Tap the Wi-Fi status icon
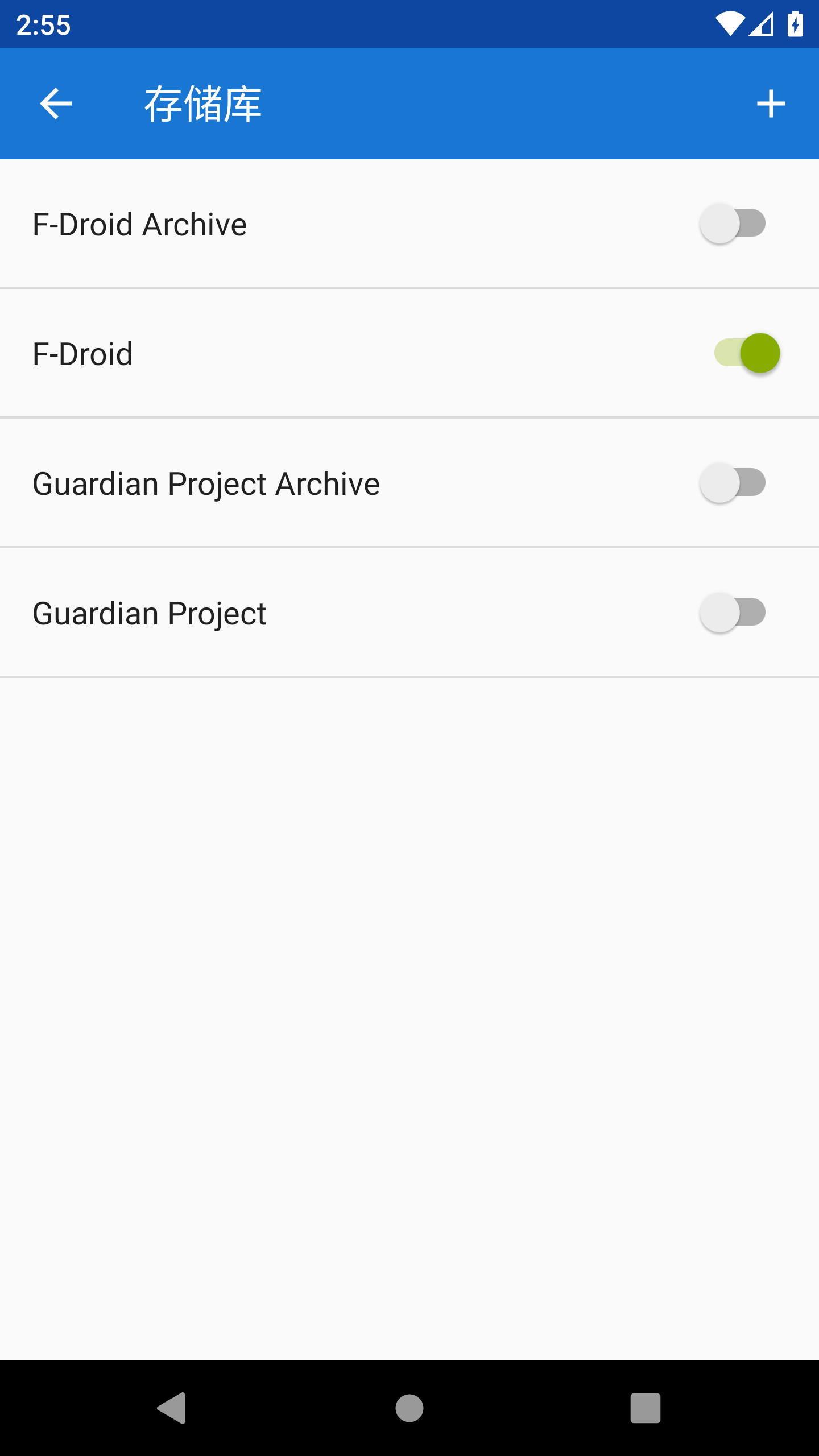Screen dimensions: 819x1456 tap(730, 24)
